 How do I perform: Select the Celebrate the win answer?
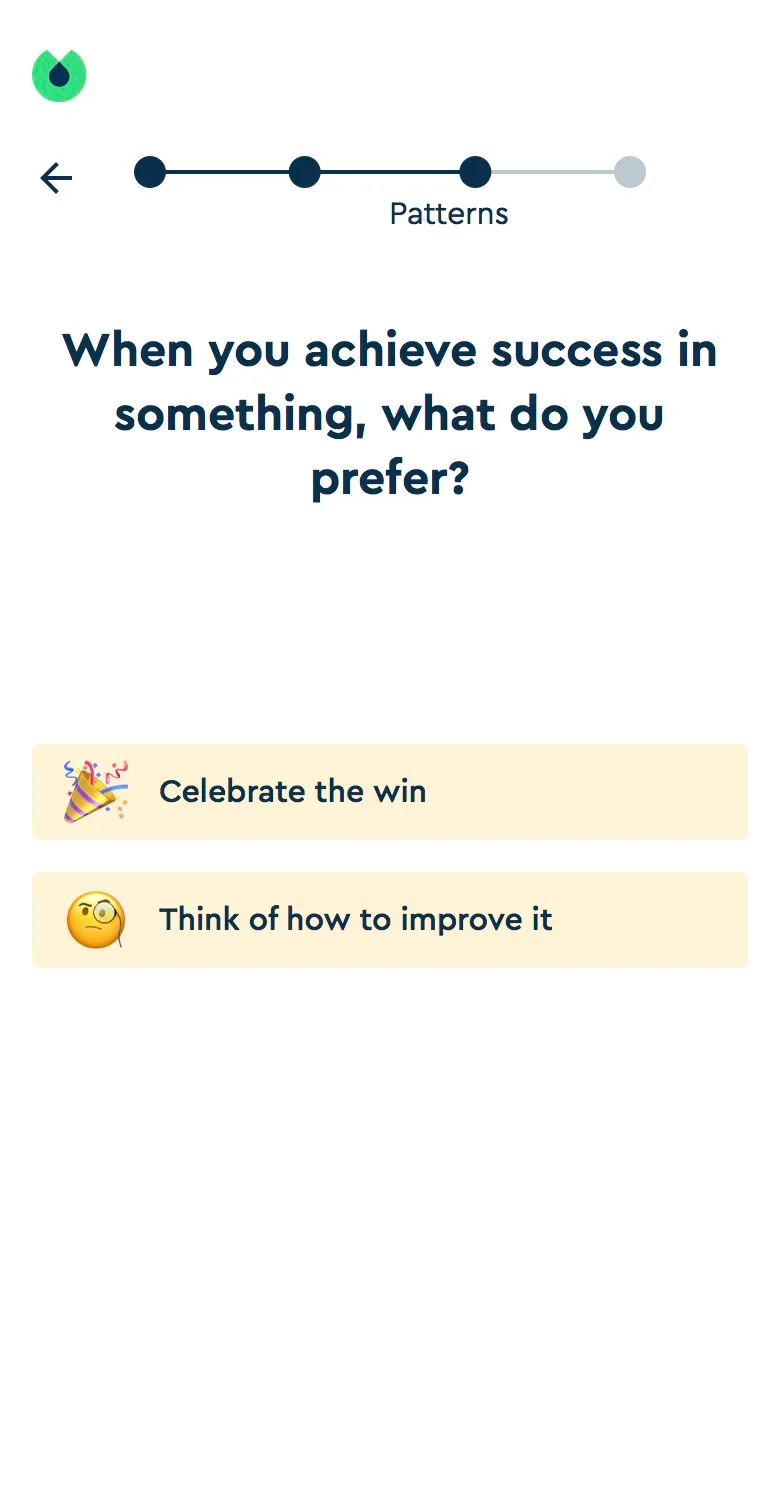pyautogui.click(x=390, y=792)
